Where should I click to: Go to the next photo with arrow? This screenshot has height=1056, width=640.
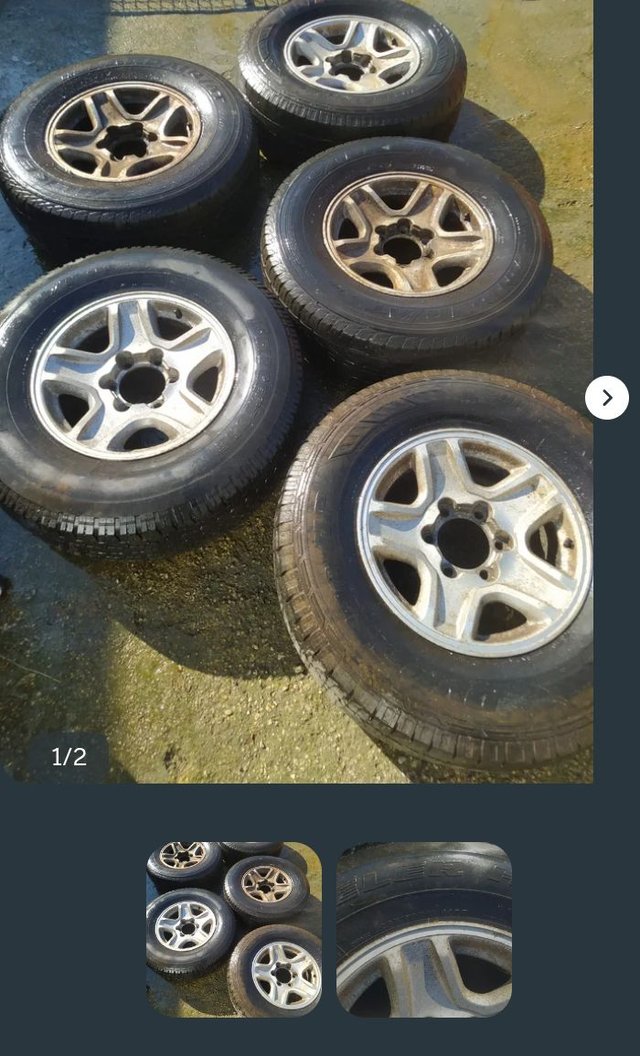click(x=606, y=398)
